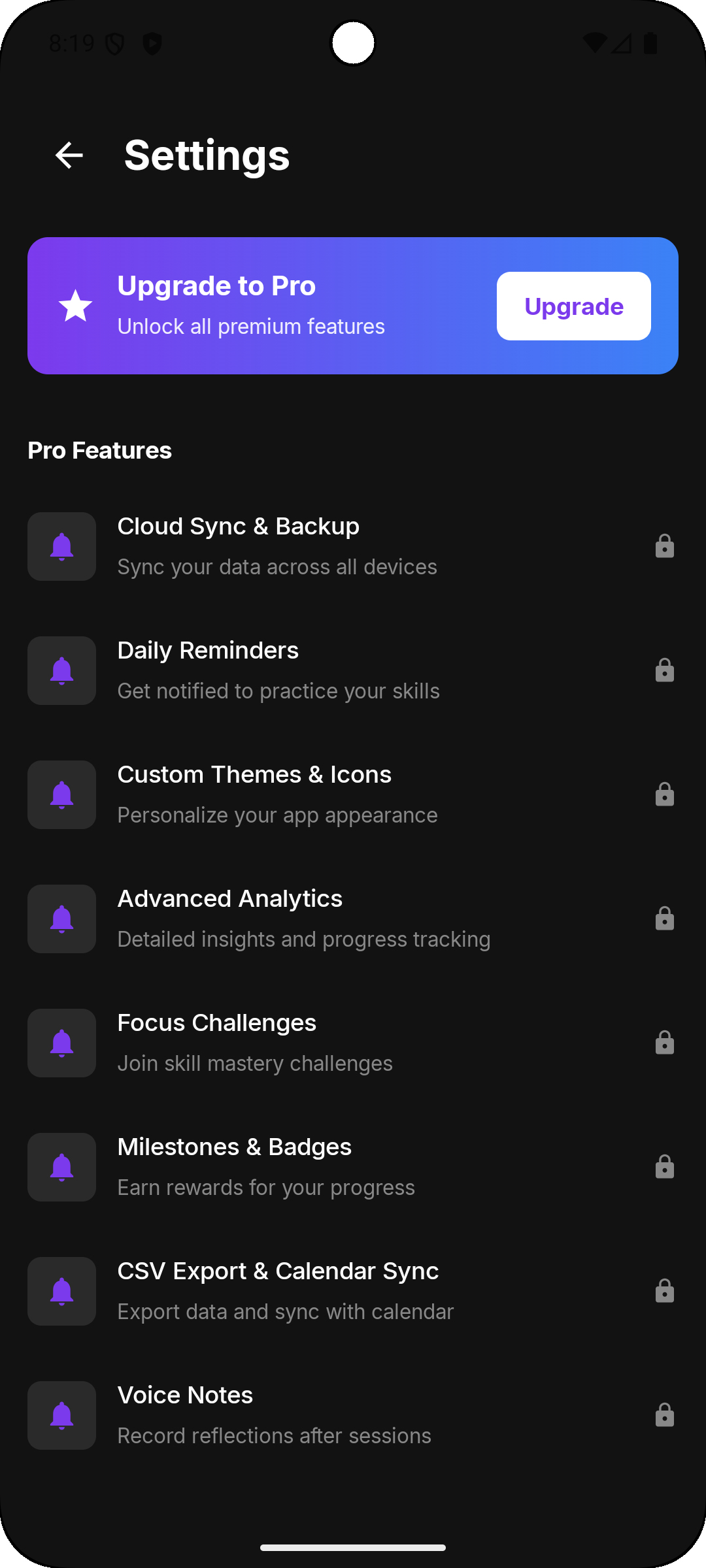
Task: Tap the back arrow to leave Settings
Action: coord(67,155)
